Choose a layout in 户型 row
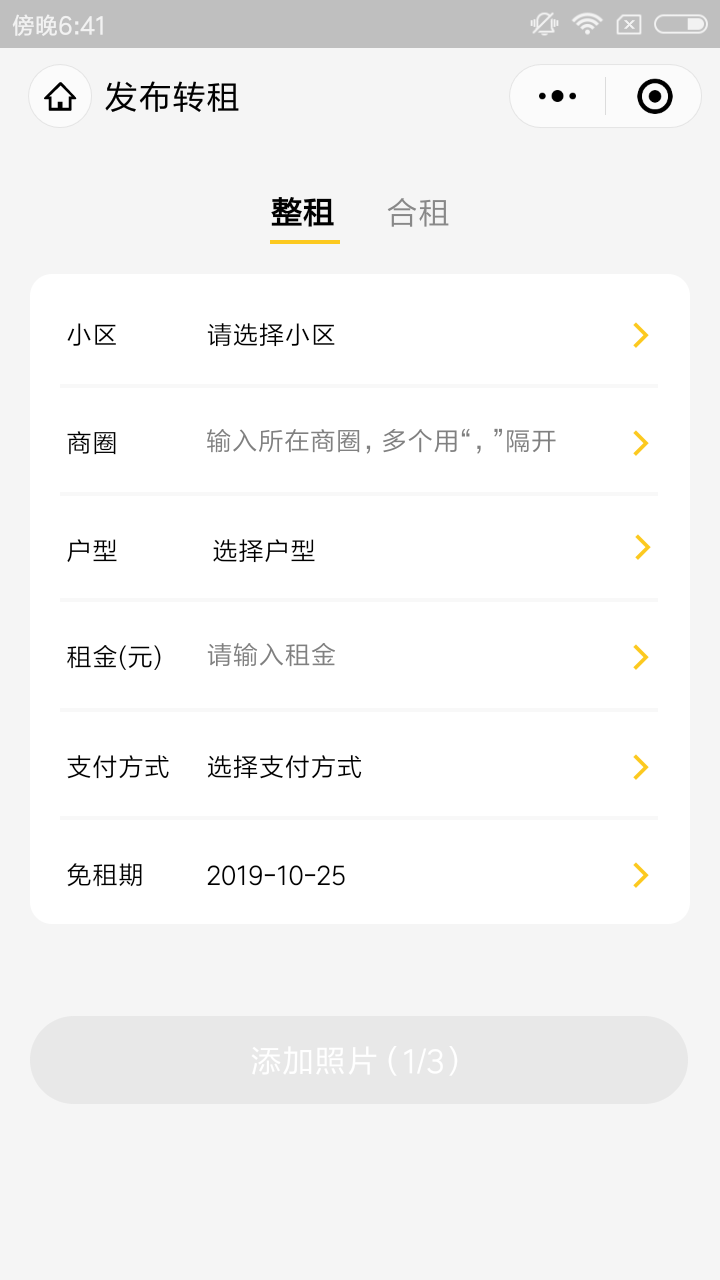This screenshot has width=720, height=1280. [359, 550]
